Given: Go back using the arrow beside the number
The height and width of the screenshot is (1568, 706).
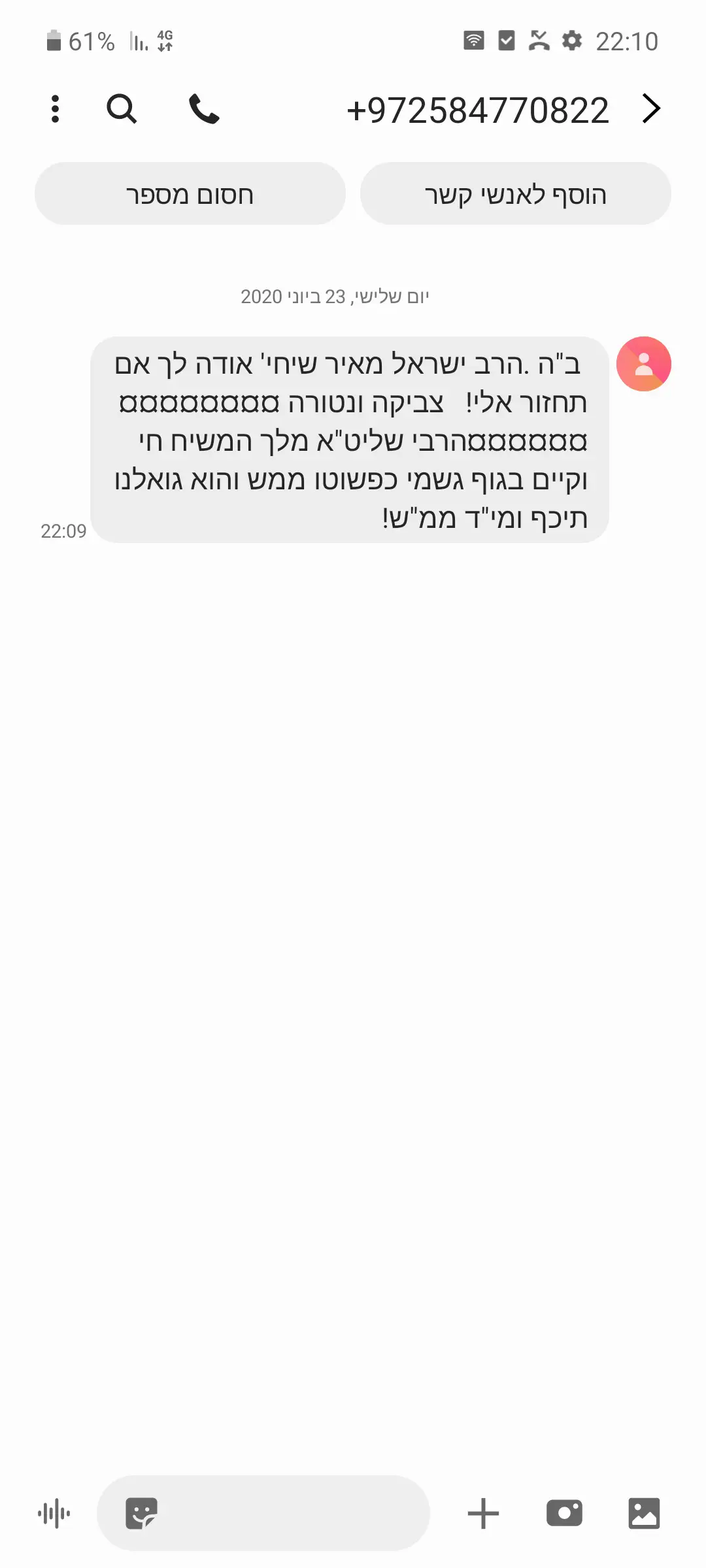Looking at the screenshot, I should point(651,109).
